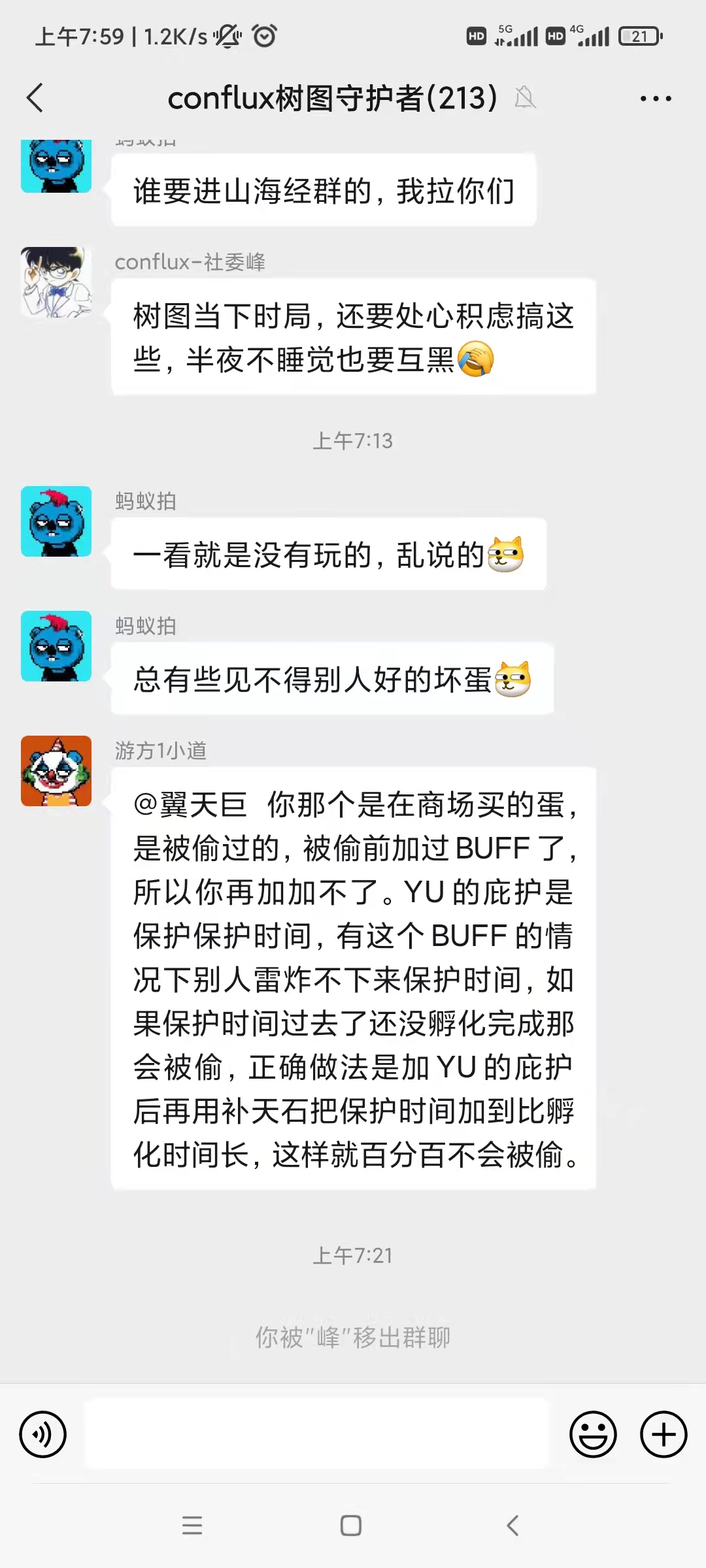The height and width of the screenshot is (1568, 706).
Task: Open recent apps from navigation bar
Action: click(192, 1526)
